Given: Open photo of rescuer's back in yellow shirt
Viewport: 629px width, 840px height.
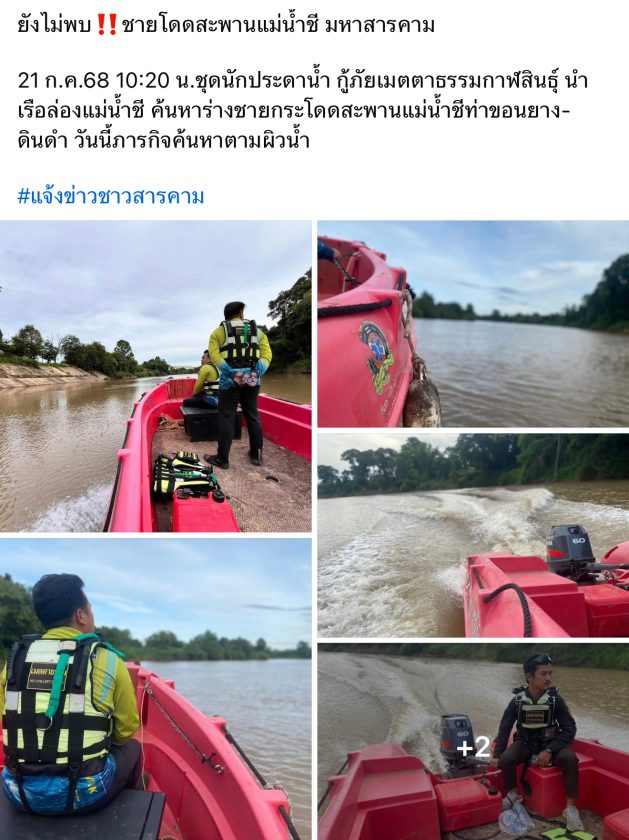Looking at the screenshot, I should [155, 689].
